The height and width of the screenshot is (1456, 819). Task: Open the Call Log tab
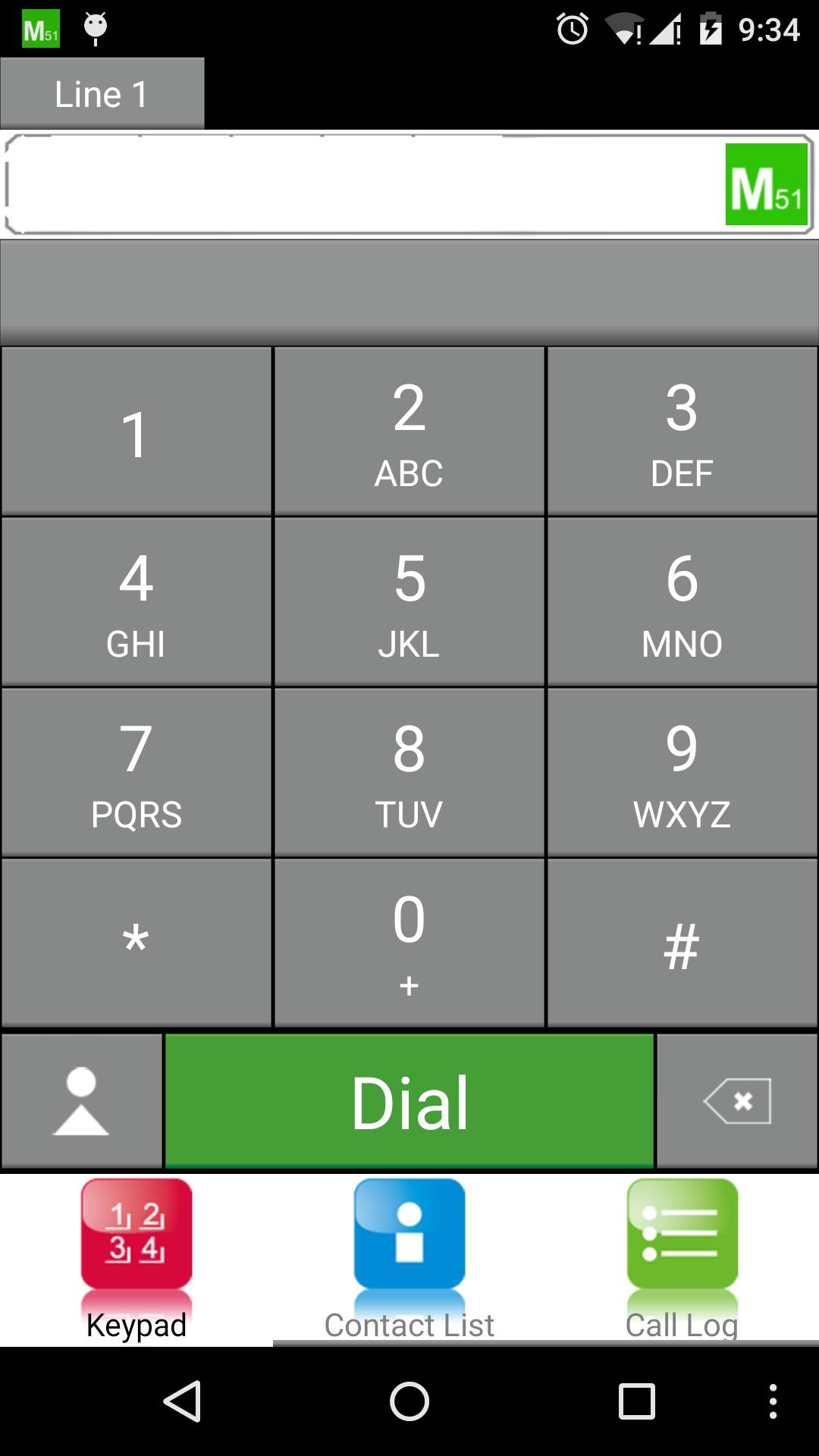682,1260
